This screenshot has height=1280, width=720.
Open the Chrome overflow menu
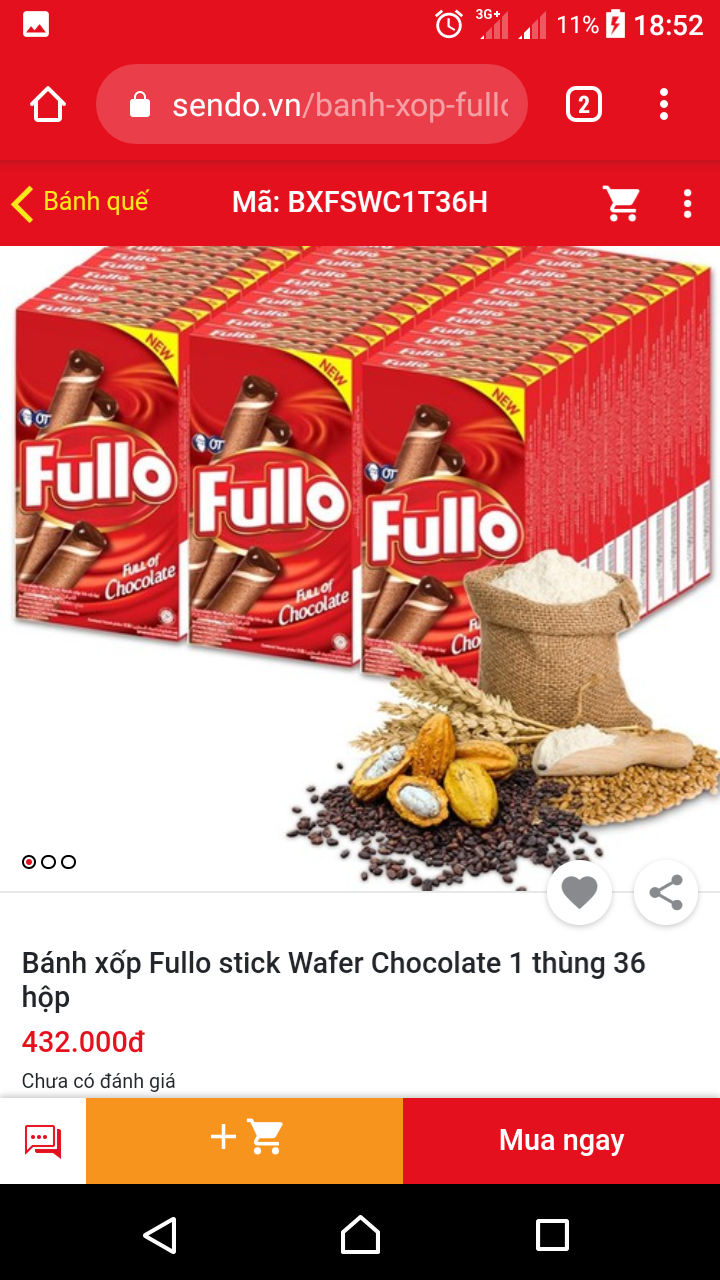[664, 105]
